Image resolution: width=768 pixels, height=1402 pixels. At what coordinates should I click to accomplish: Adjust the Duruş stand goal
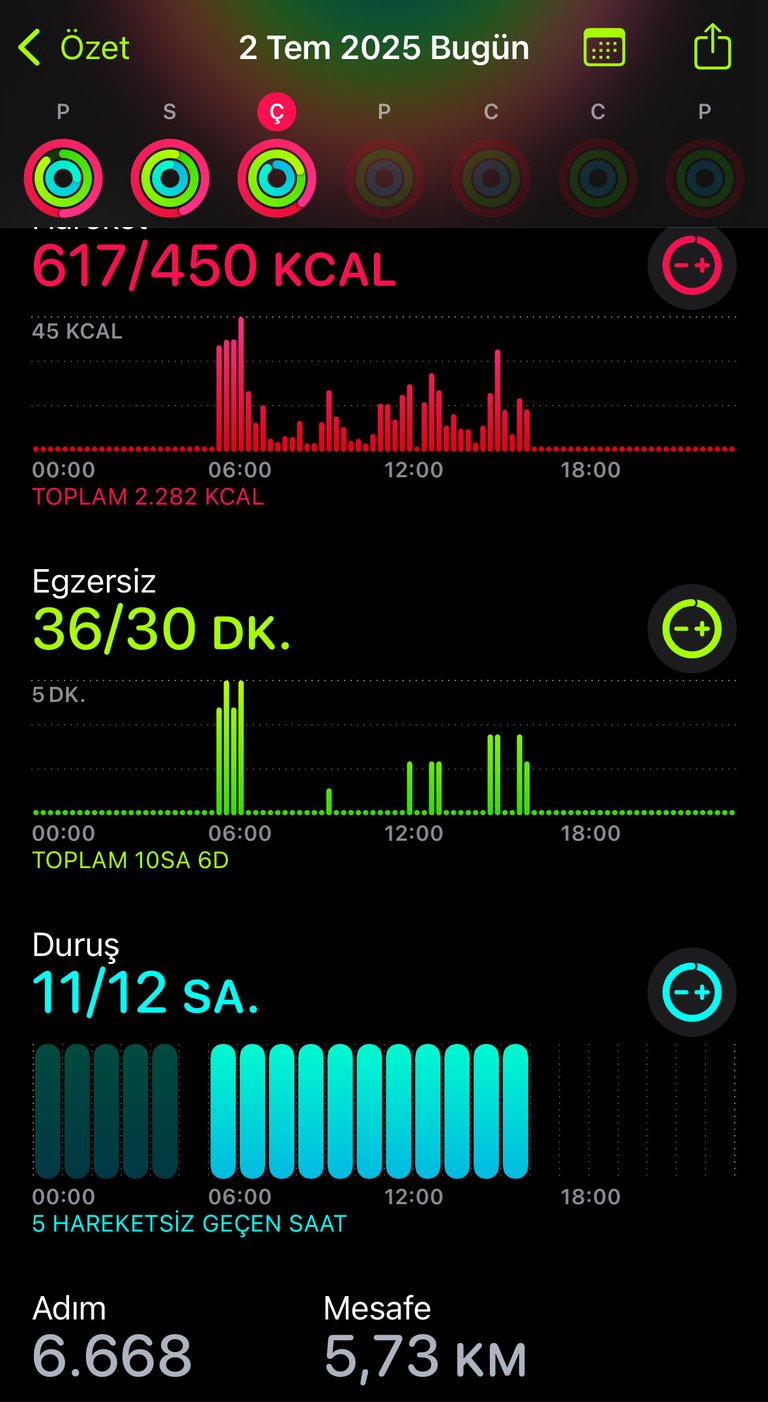coord(692,991)
